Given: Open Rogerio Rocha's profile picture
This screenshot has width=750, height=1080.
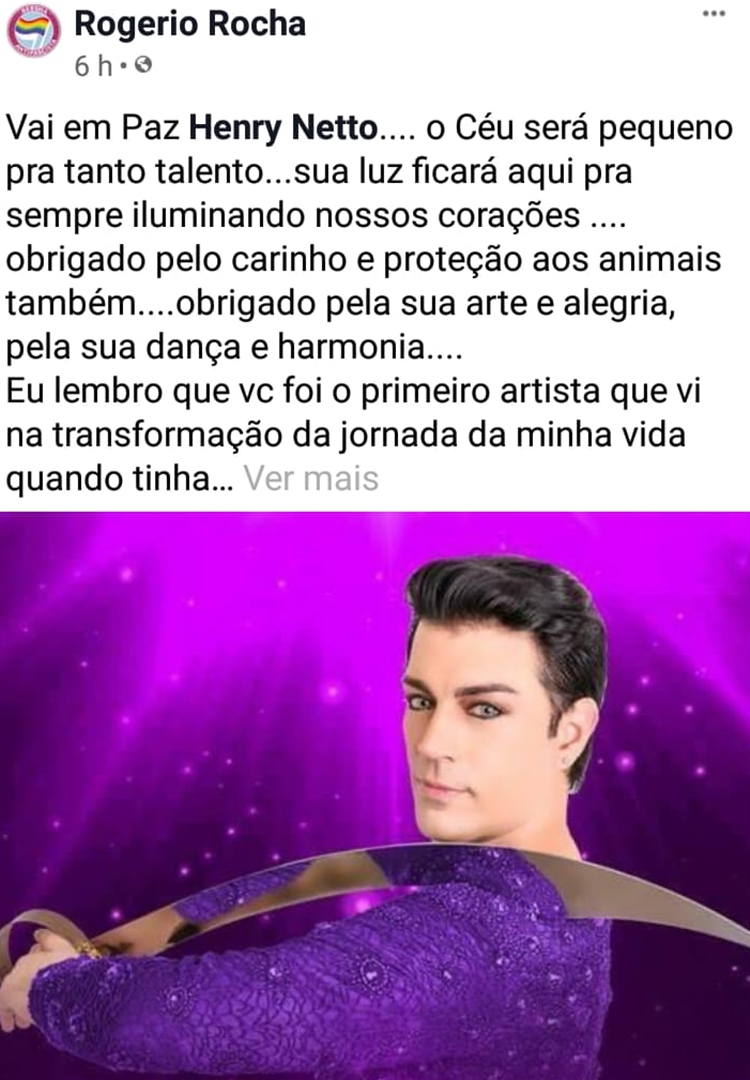Looking at the screenshot, I should (34, 32).
